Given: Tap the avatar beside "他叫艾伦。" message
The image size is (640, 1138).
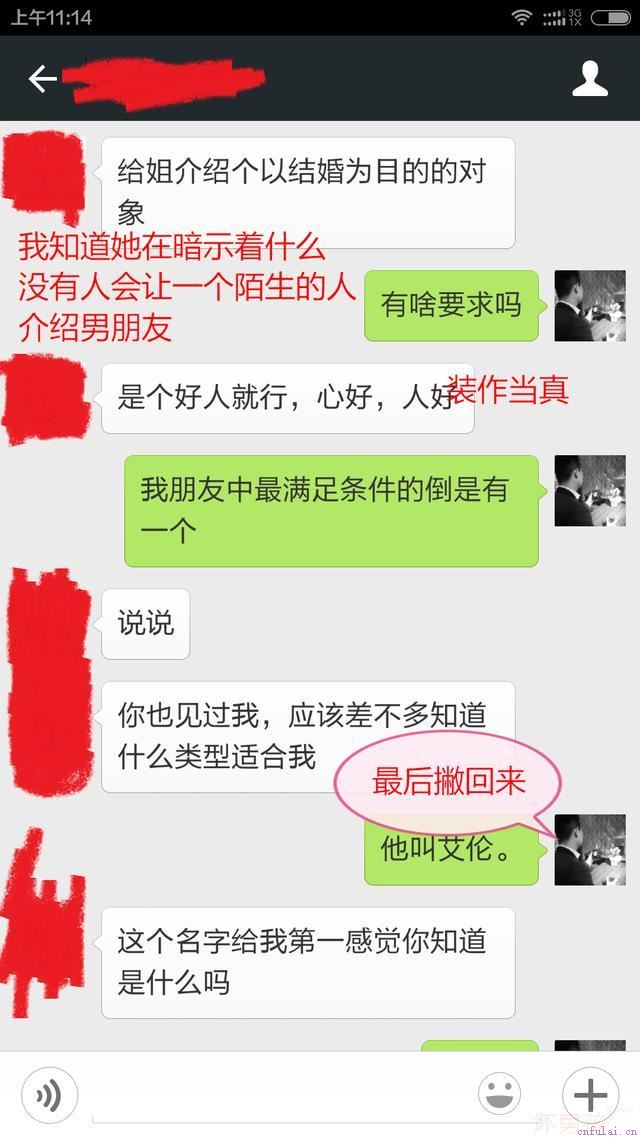Looking at the screenshot, I should click(x=590, y=849).
